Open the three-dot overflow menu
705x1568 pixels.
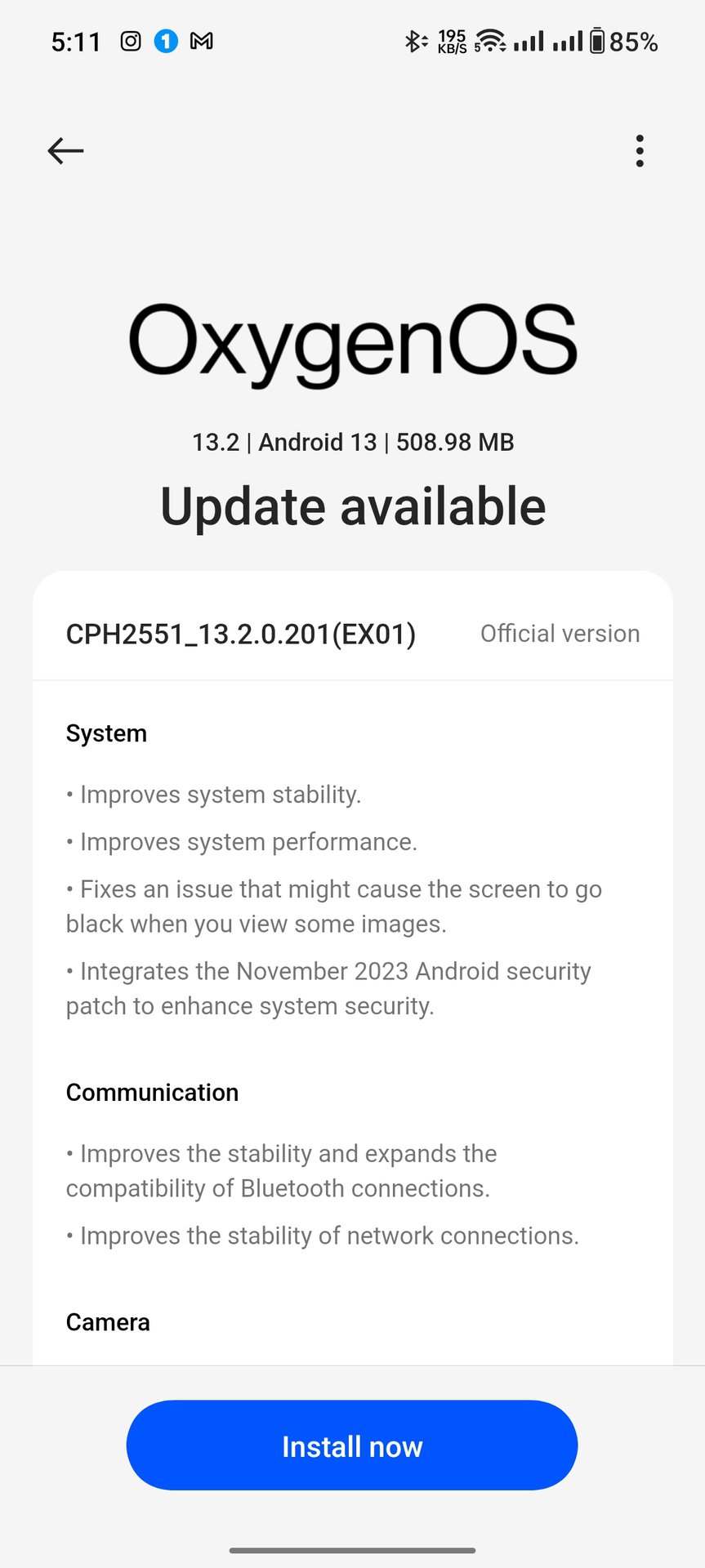(640, 151)
